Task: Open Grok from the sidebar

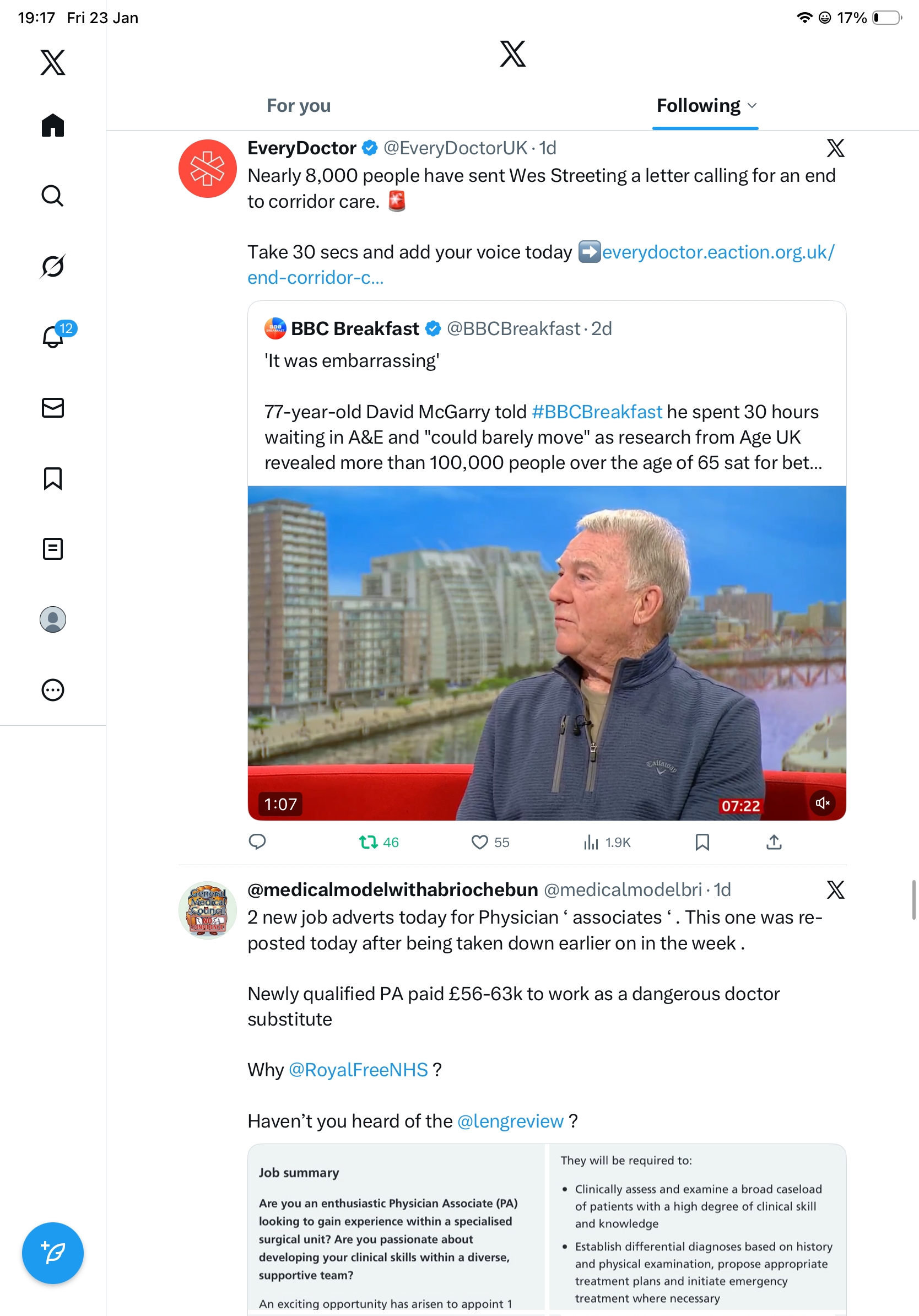Action: pos(53,266)
